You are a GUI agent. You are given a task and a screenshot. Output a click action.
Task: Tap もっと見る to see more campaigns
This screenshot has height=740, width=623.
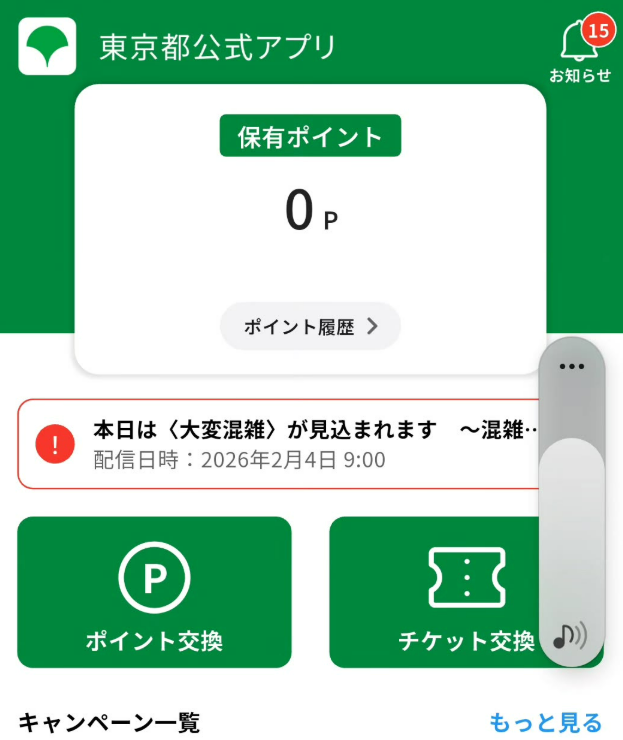tap(545, 722)
